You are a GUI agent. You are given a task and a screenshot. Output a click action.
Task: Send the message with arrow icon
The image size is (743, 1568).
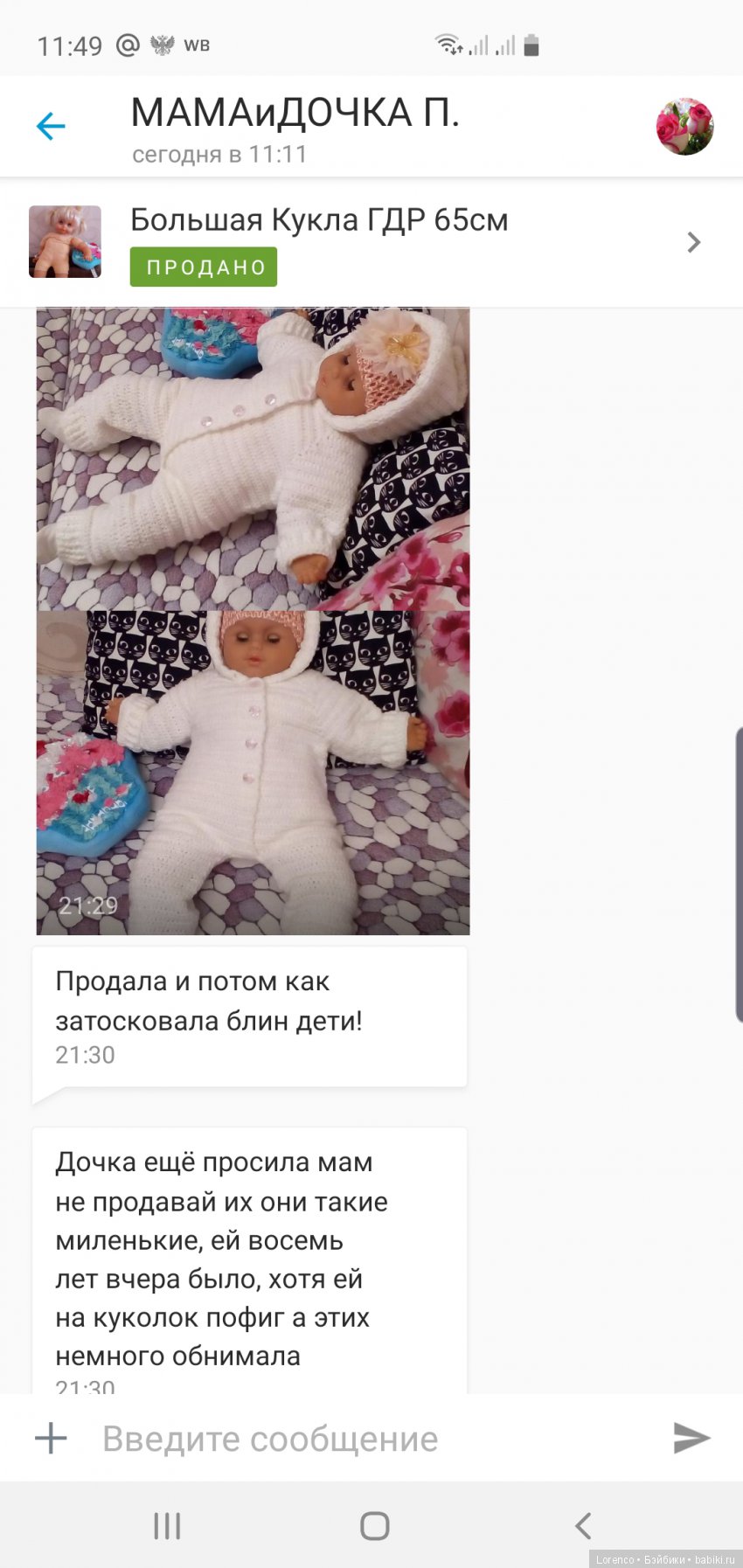(x=691, y=1438)
